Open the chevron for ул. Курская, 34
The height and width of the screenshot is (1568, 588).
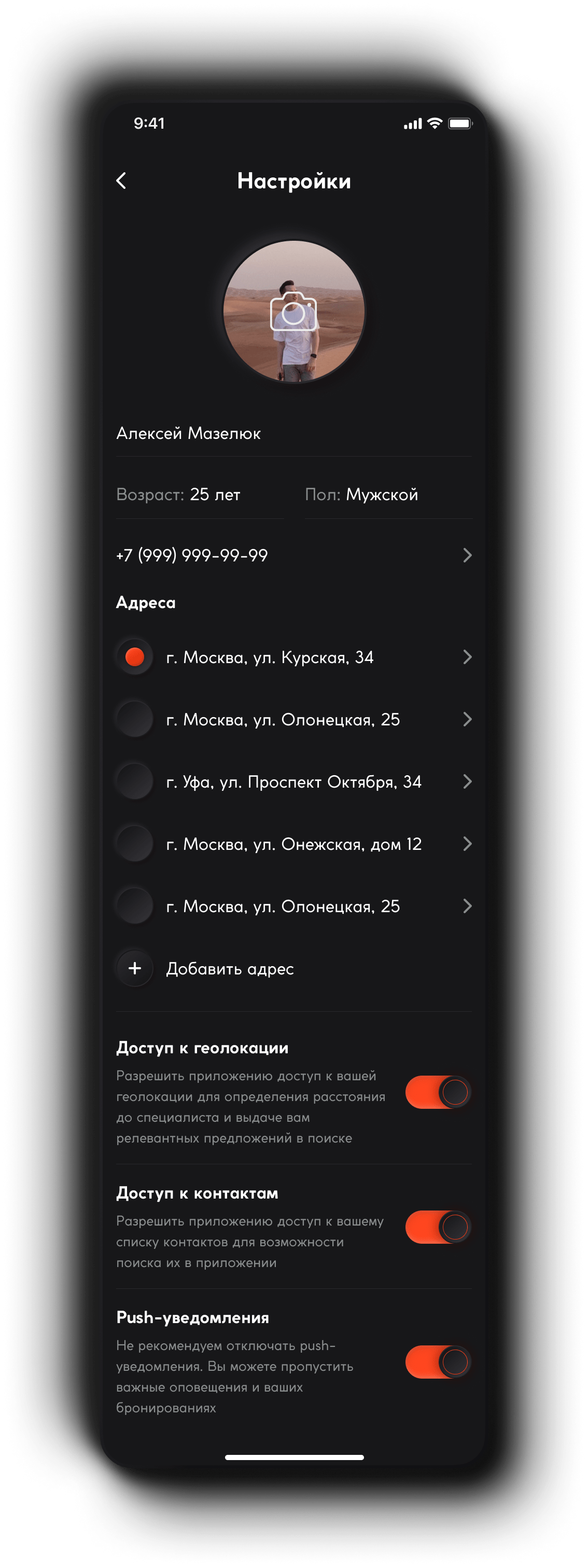pos(467,657)
